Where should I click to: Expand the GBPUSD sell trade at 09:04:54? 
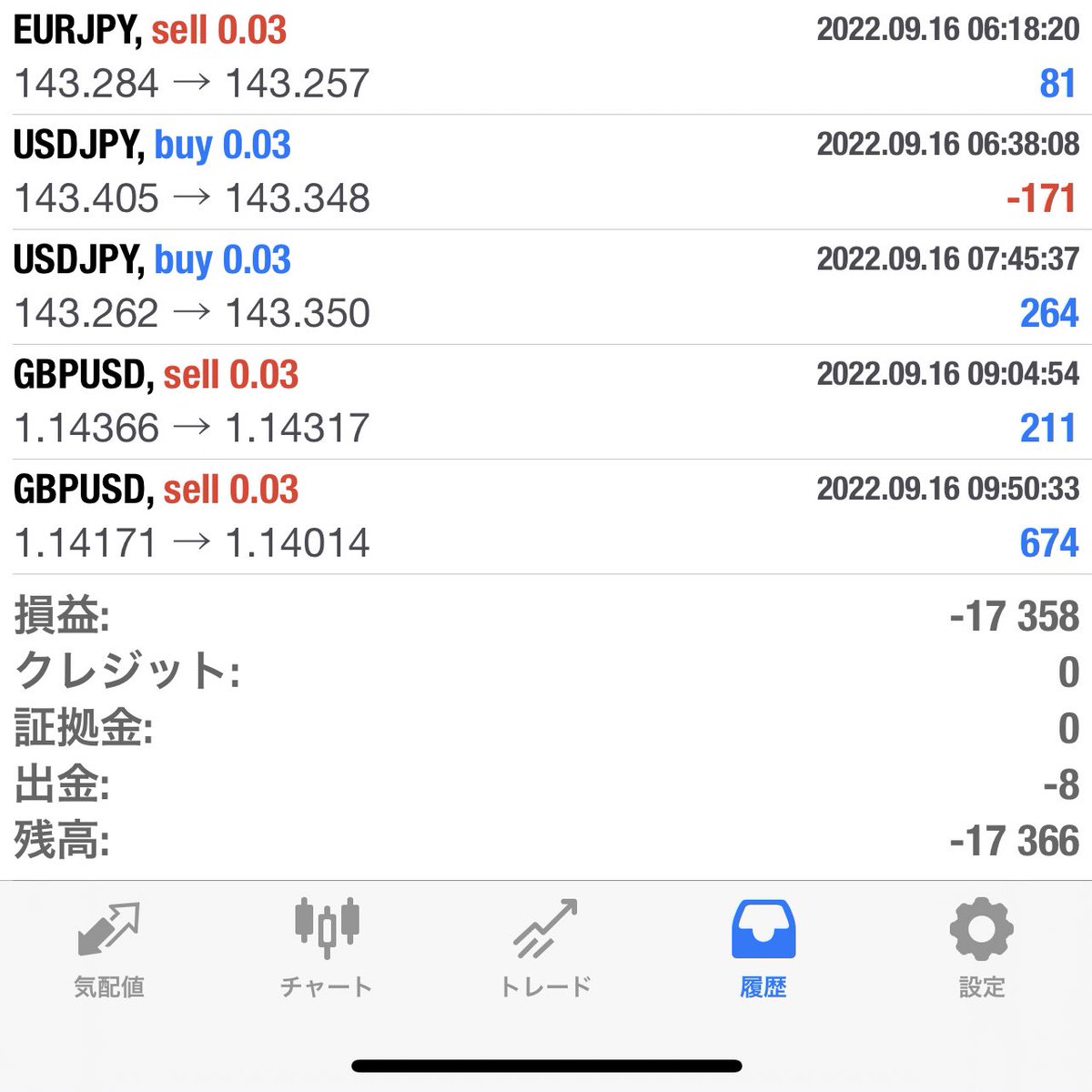point(546,401)
